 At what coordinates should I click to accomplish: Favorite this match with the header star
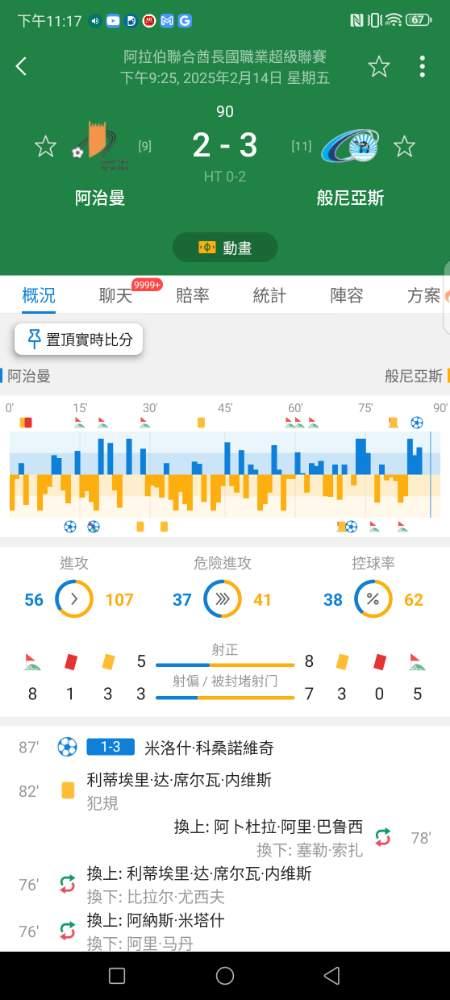(x=379, y=66)
